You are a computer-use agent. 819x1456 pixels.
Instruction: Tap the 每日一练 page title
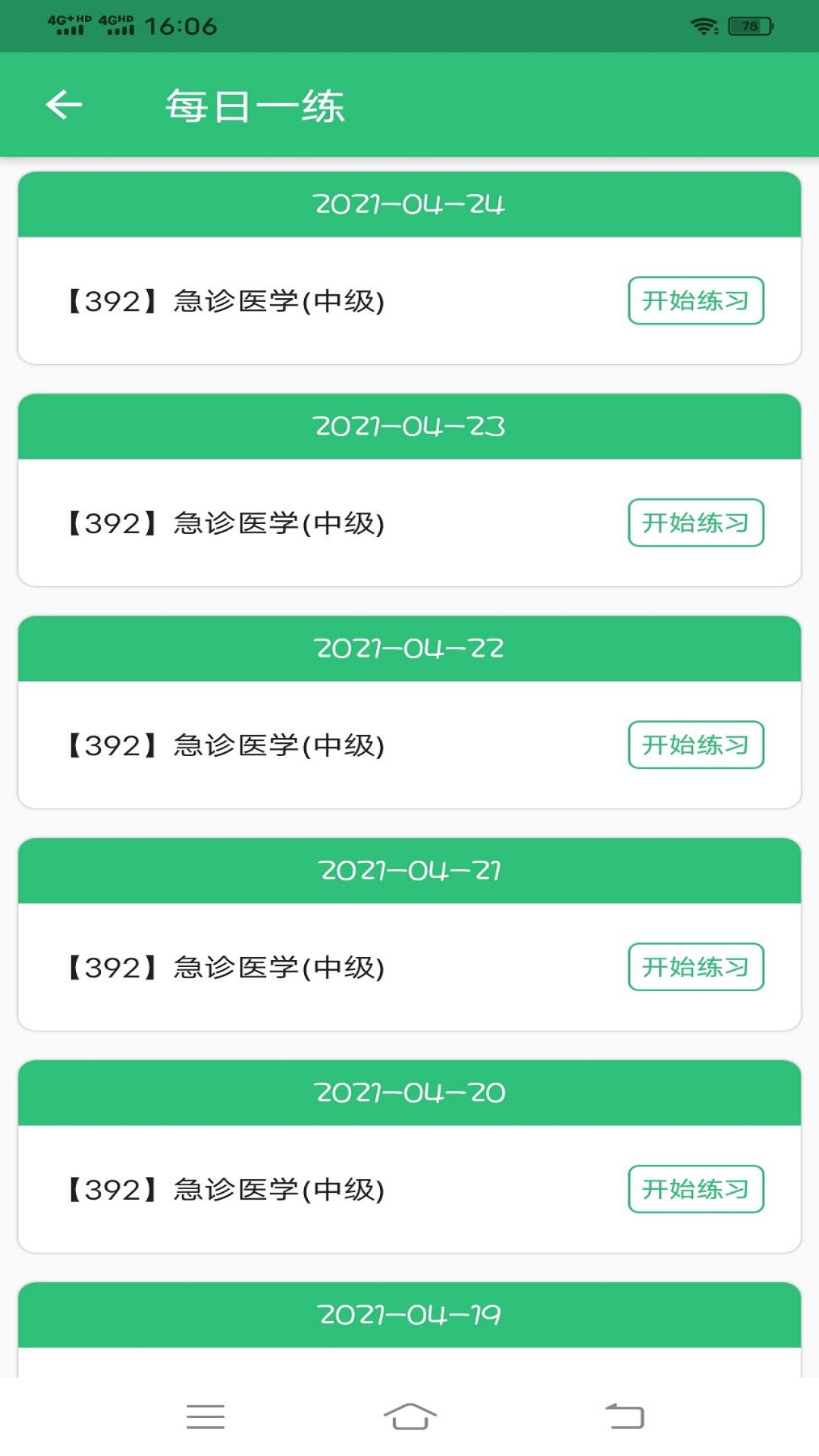[x=256, y=105]
